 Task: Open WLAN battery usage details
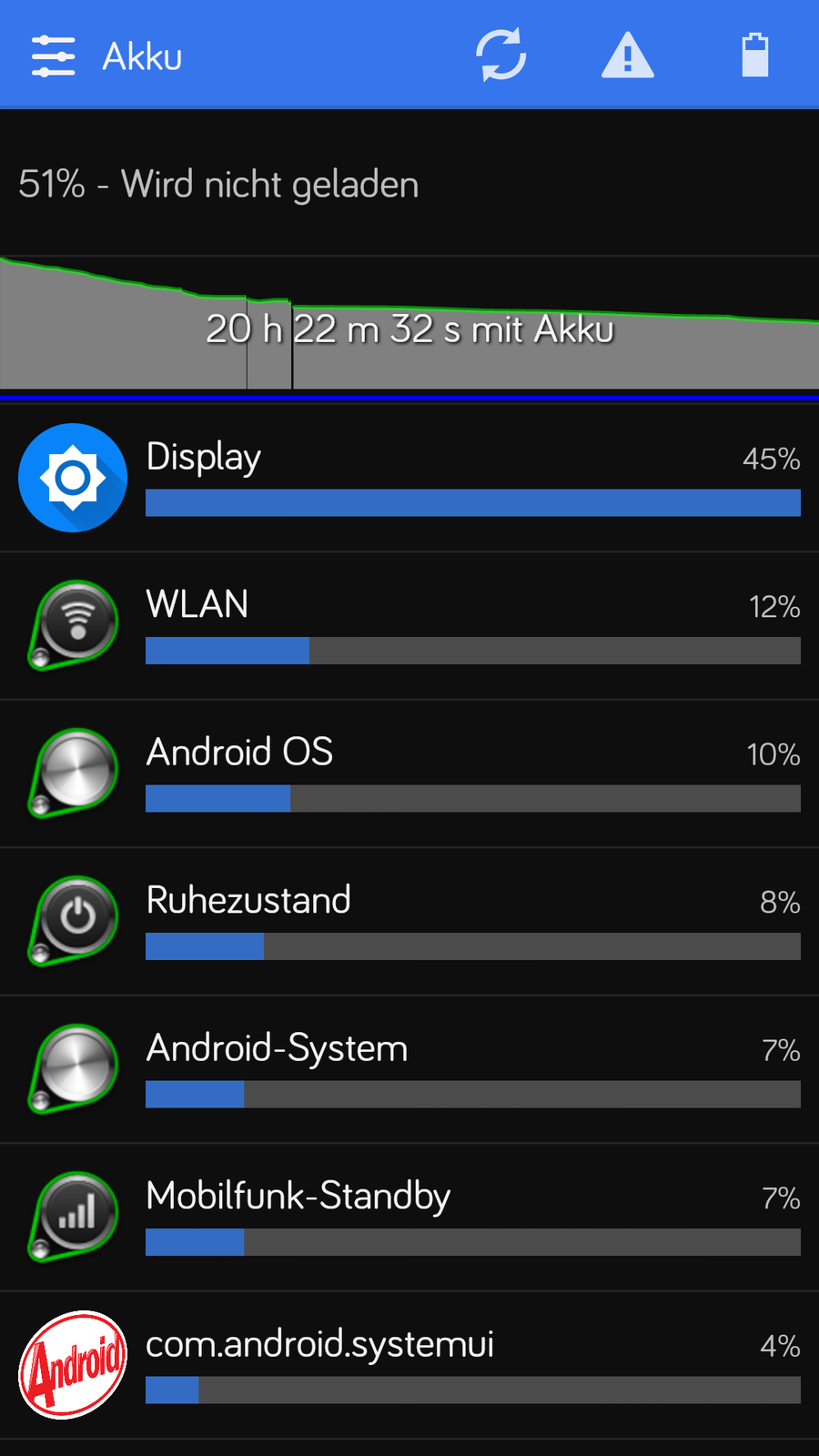point(409,626)
